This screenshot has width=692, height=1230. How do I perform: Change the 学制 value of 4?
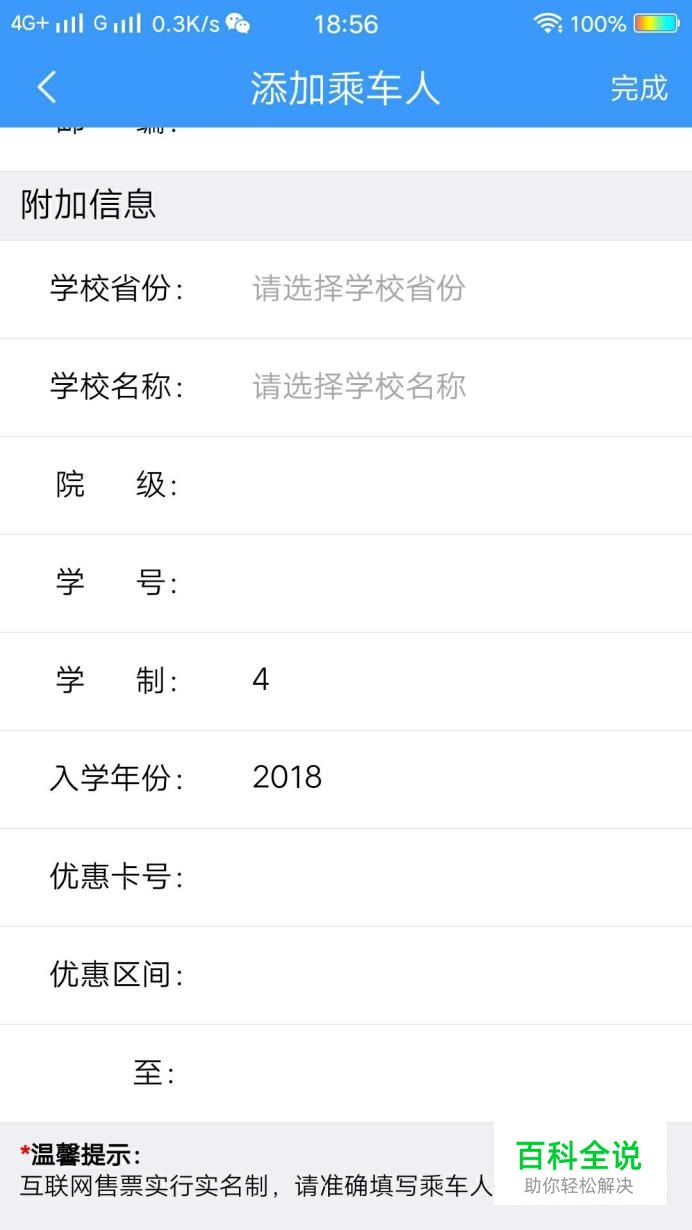(x=346, y=681)
